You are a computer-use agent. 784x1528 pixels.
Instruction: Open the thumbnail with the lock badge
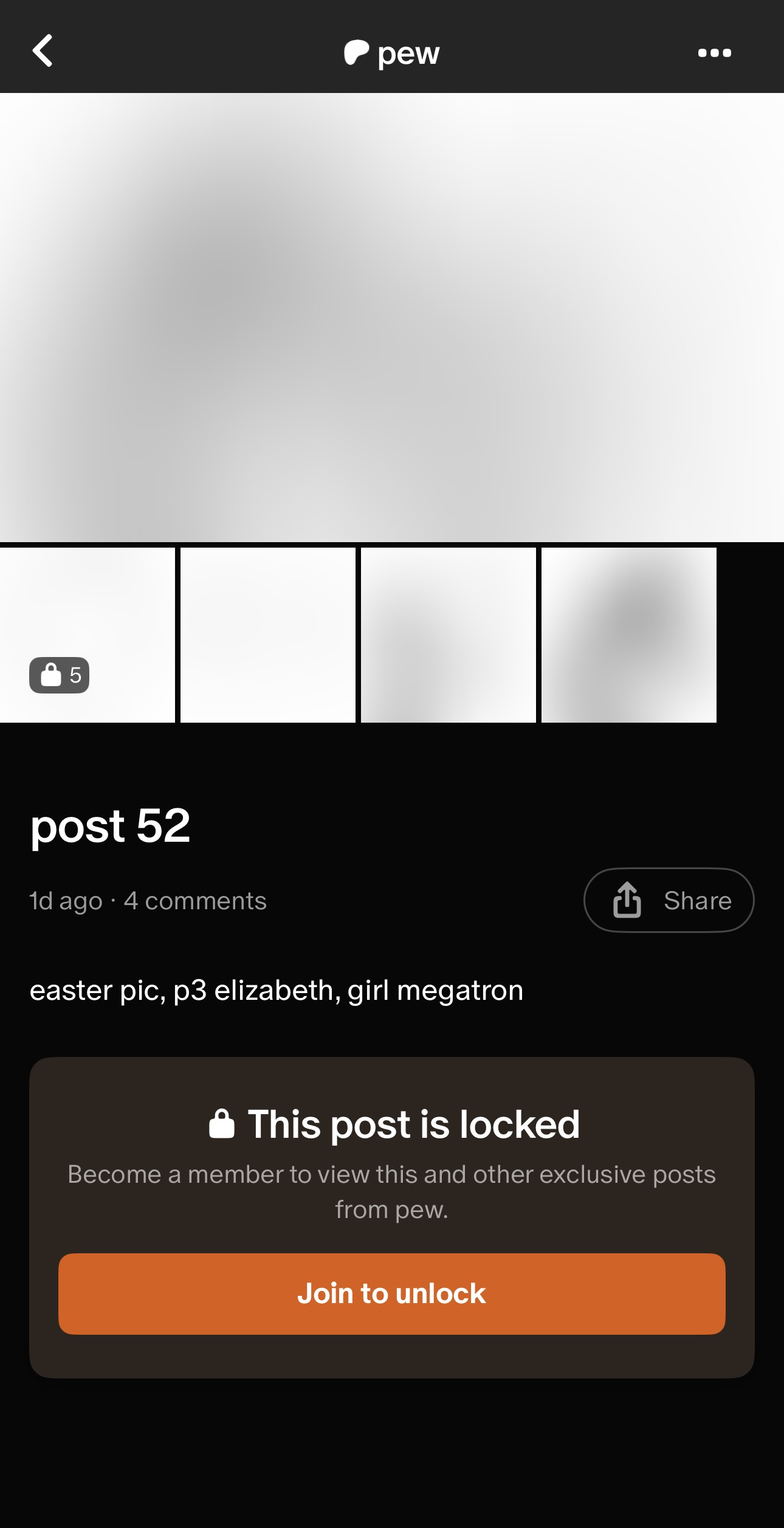(x=87, y=635)
